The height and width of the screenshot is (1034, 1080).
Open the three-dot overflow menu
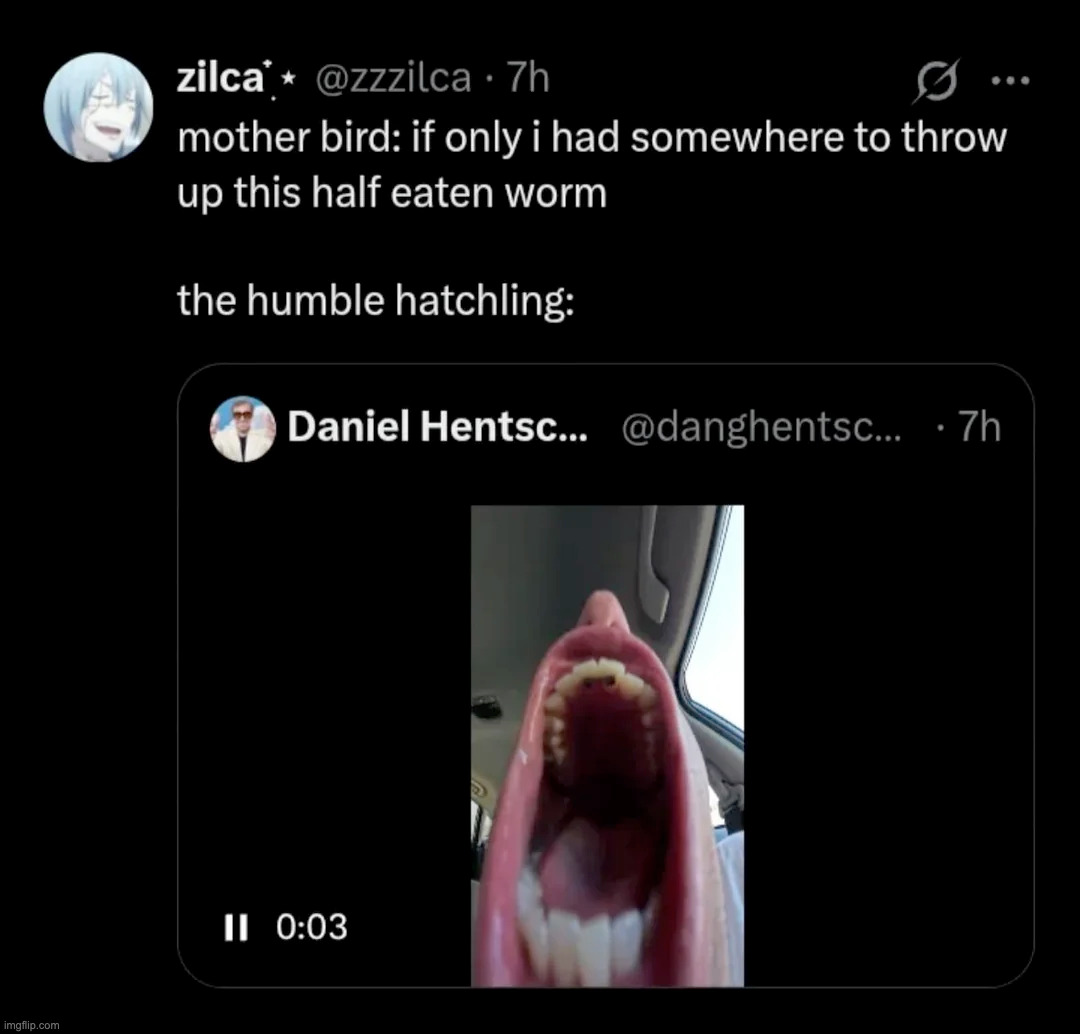[1010, 82]
